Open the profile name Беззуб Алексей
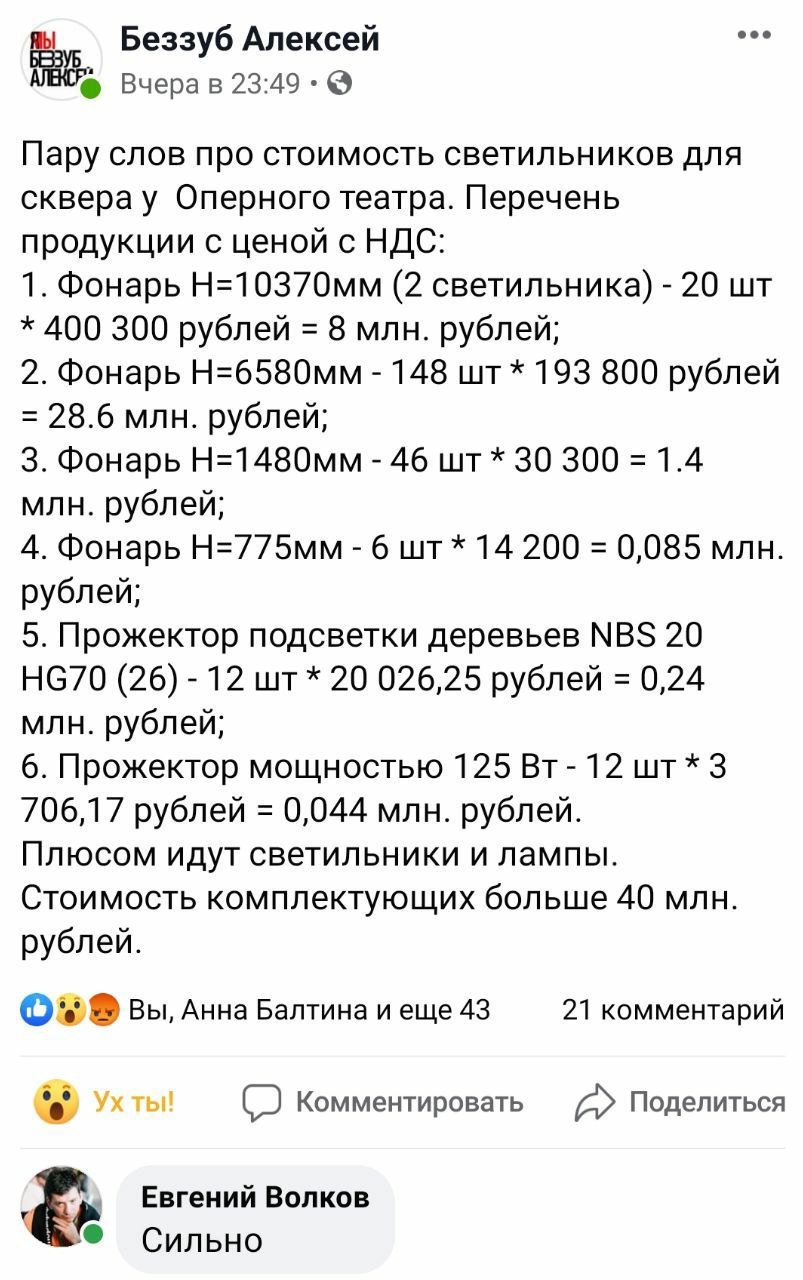Viewport: 803px width, 1280px height. tap(250, 39)
